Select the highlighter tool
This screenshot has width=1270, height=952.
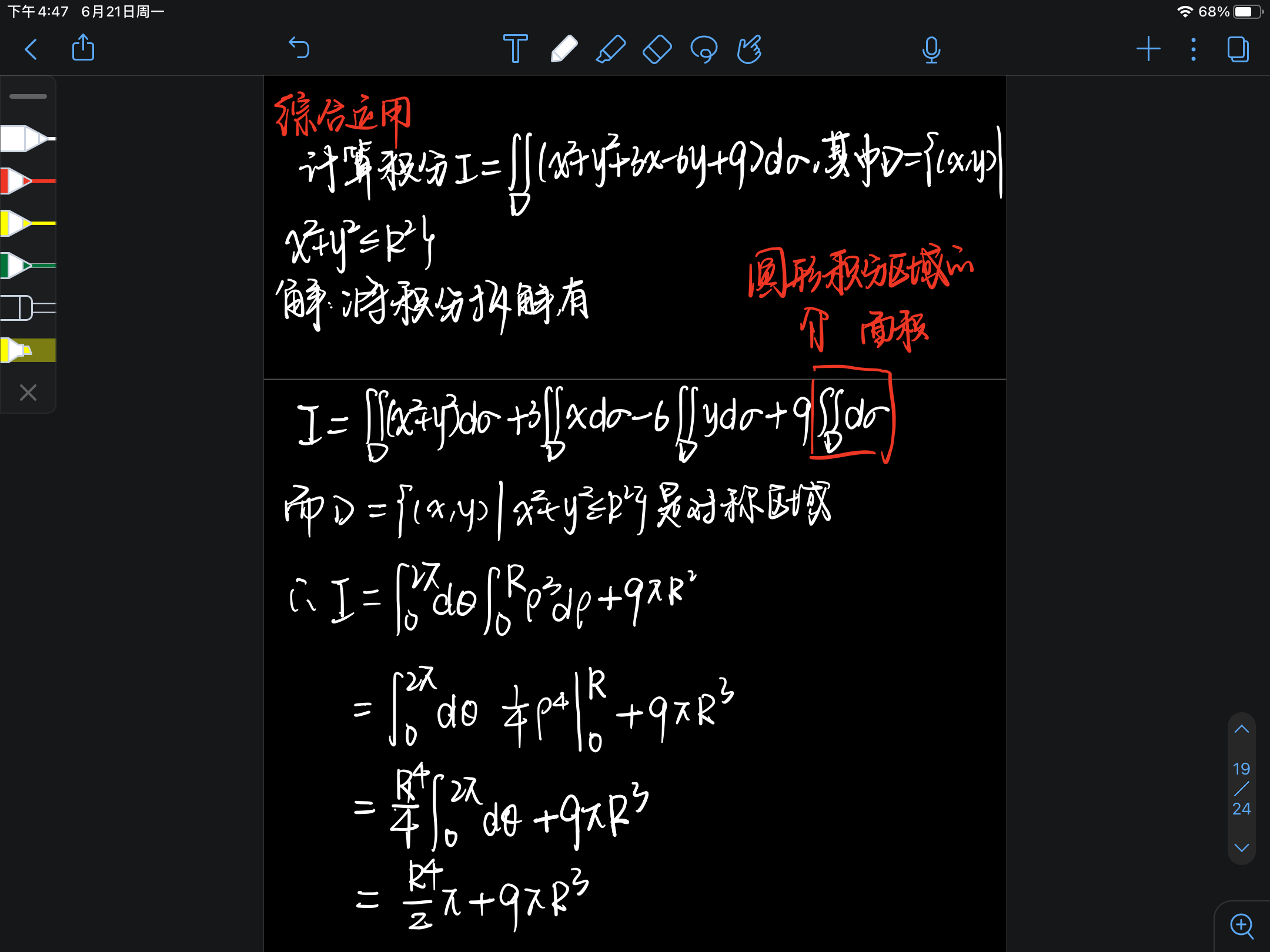[x=610, y=49]
